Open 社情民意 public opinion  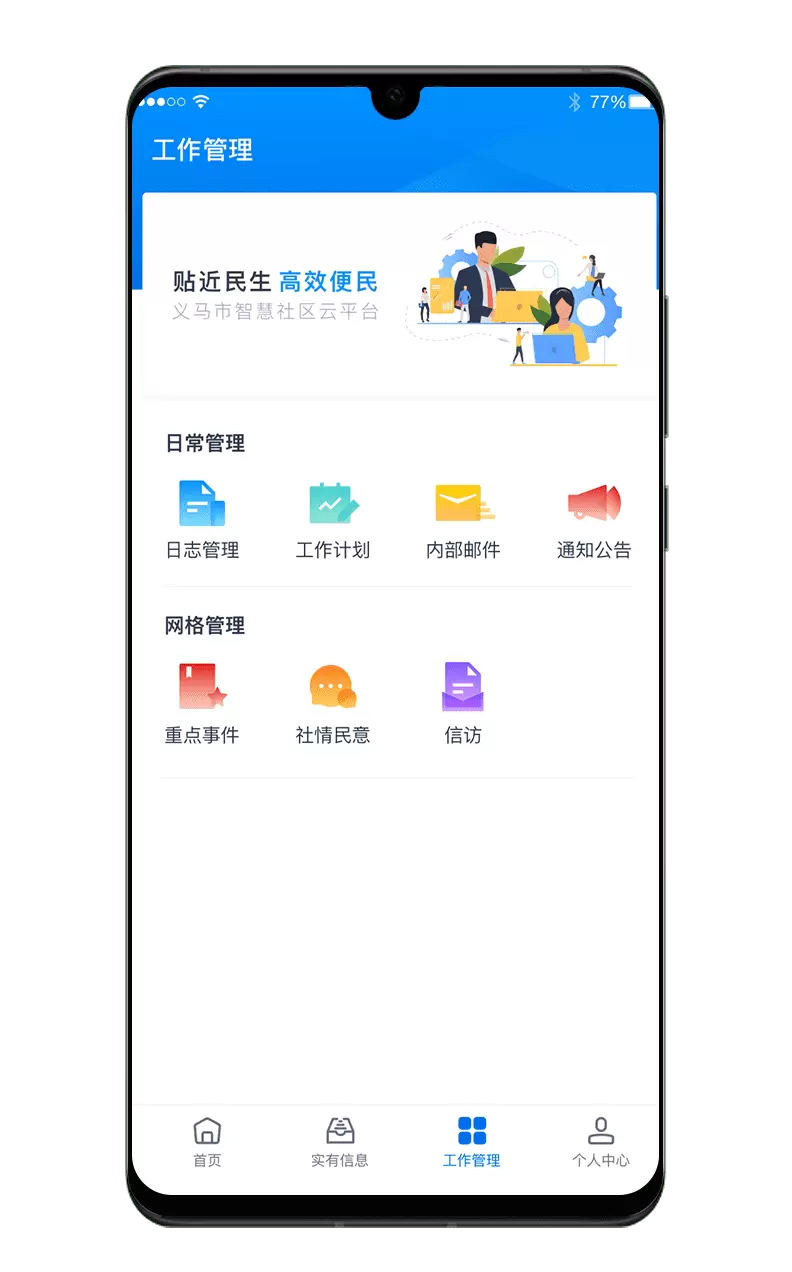point(333,703)
